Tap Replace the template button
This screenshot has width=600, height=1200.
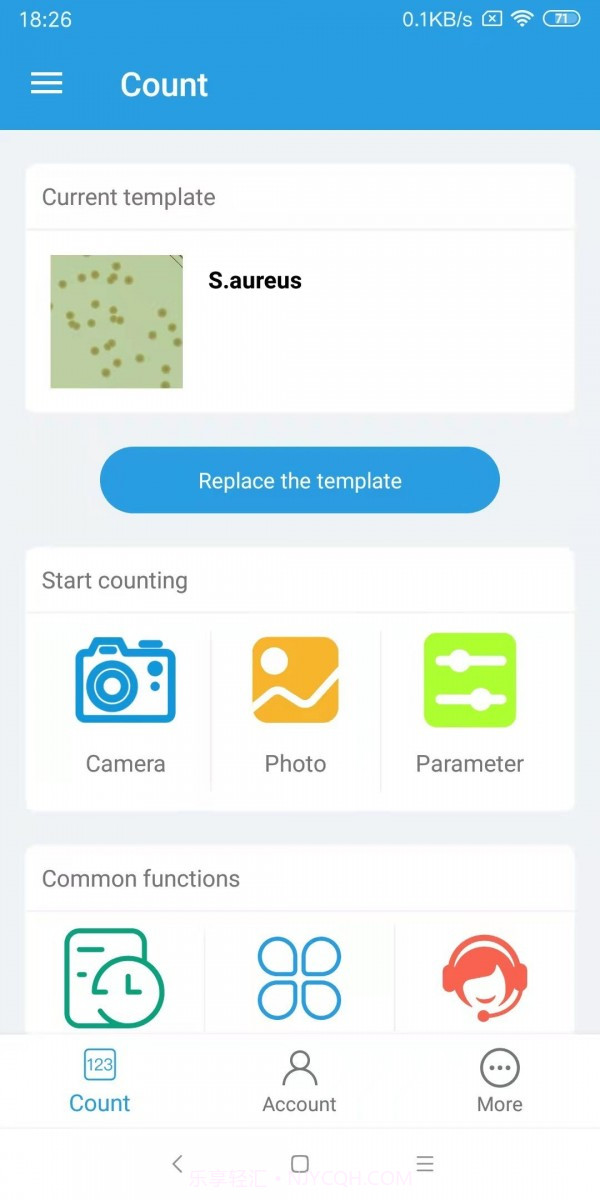click(x=299, y=480)
